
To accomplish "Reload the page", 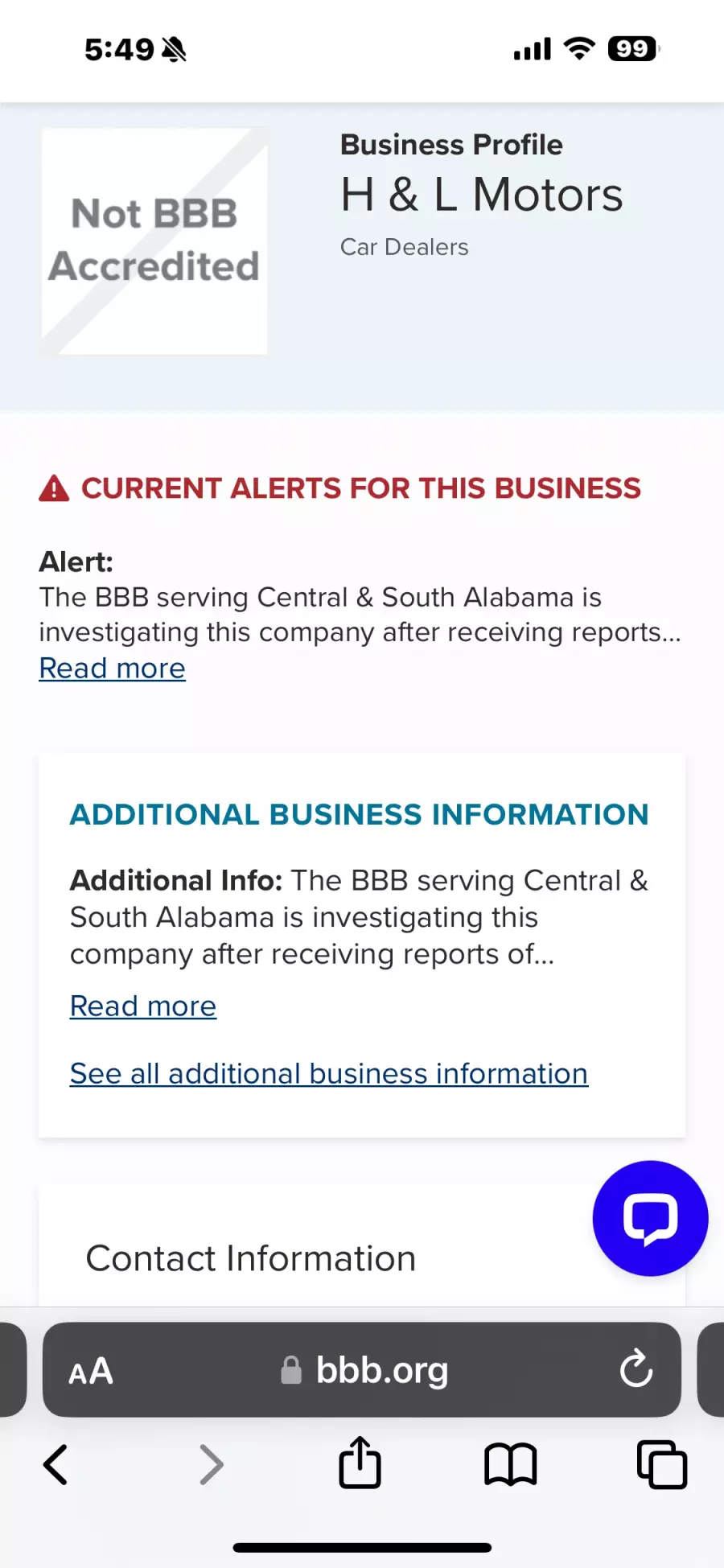I will coord(636,1368).
